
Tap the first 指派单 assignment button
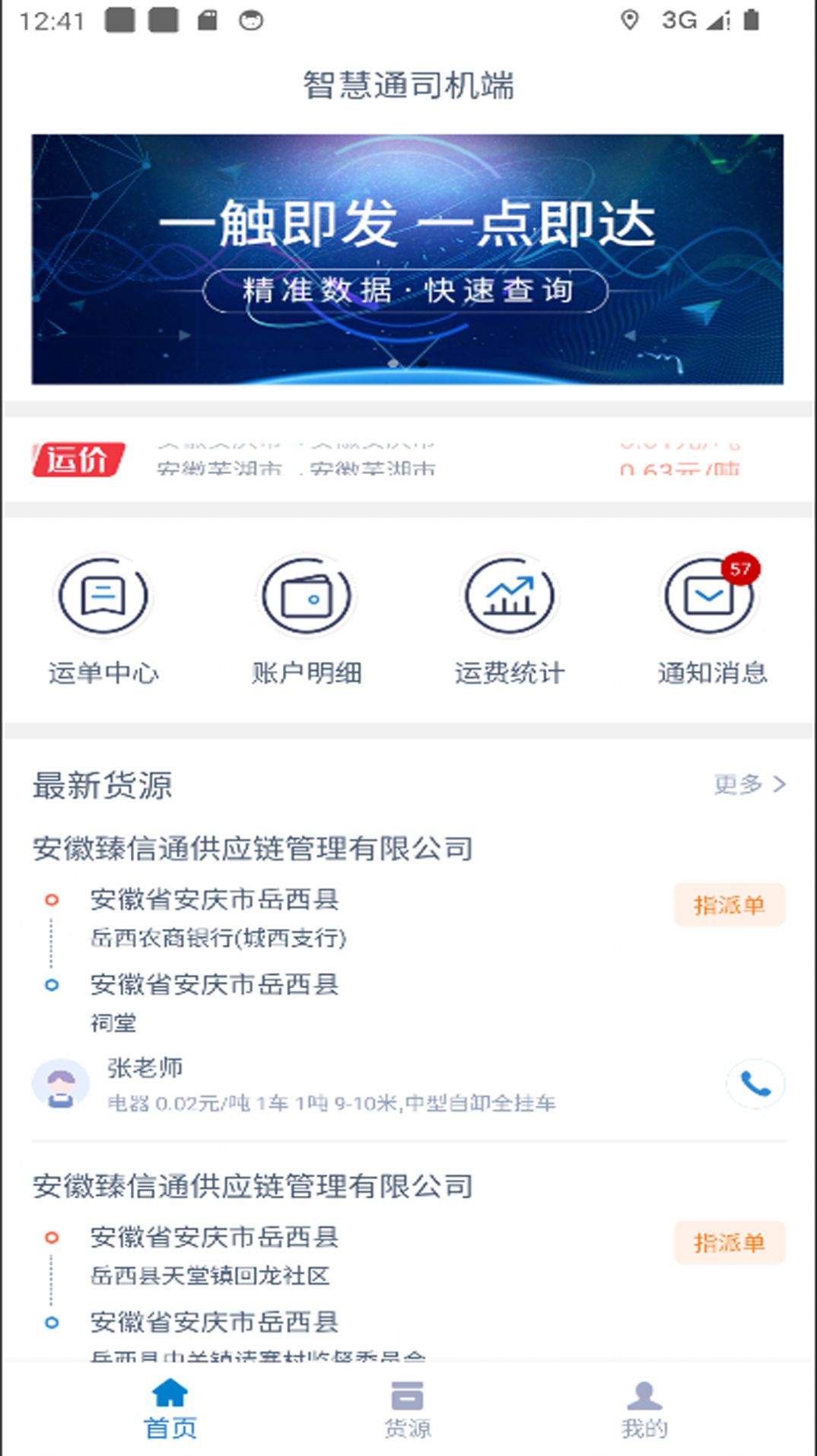[x=729, y=904]
